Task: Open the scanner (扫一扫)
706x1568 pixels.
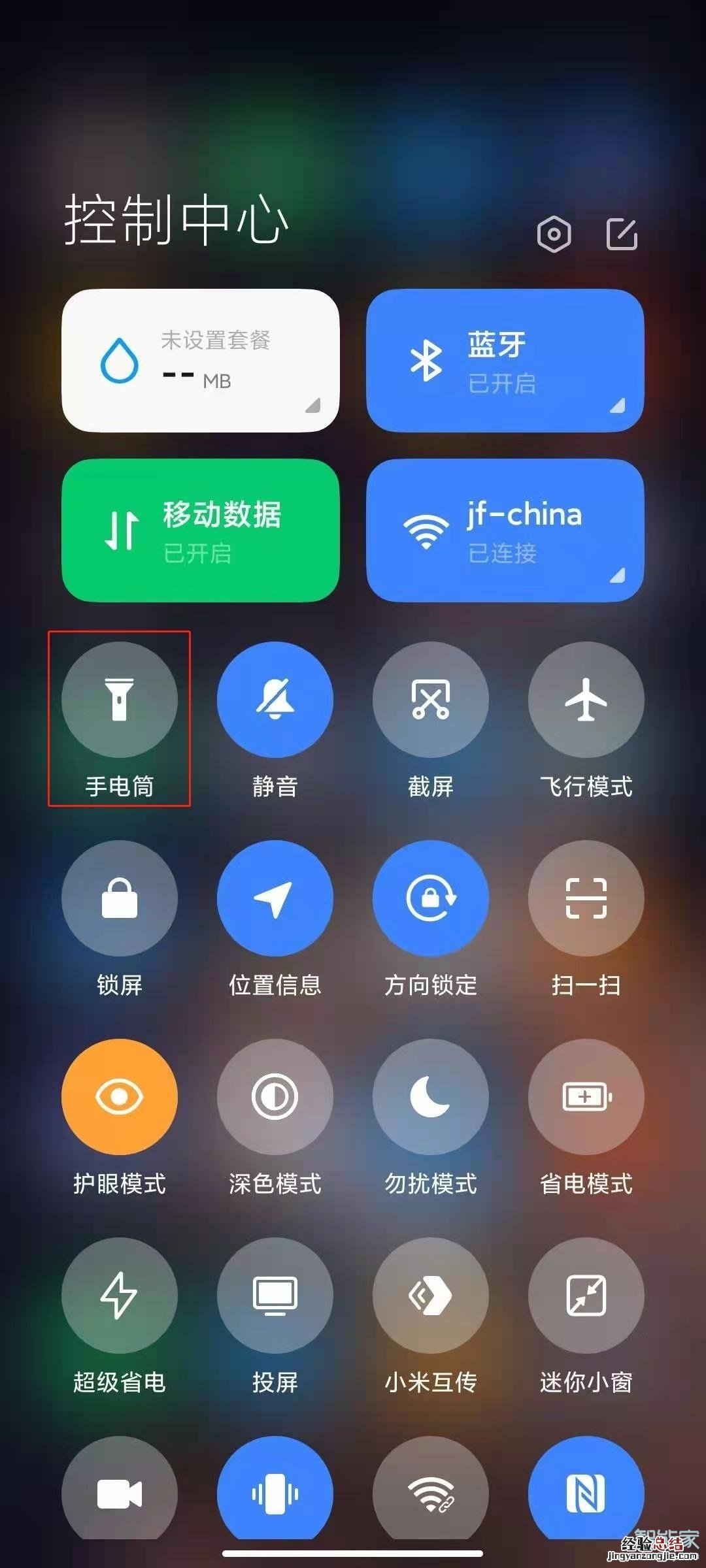Action: (586, 898)
